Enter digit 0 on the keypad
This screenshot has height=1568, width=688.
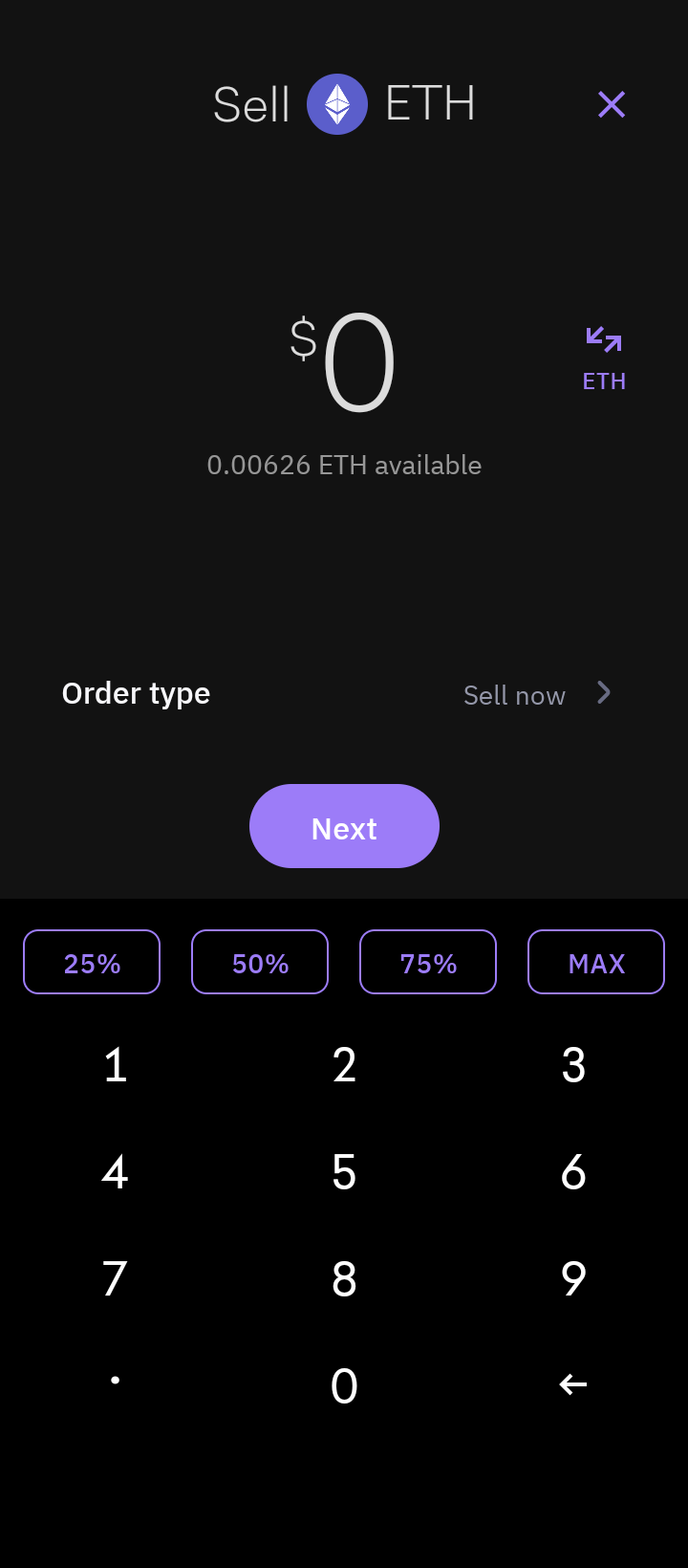(x=344, y=1385)
